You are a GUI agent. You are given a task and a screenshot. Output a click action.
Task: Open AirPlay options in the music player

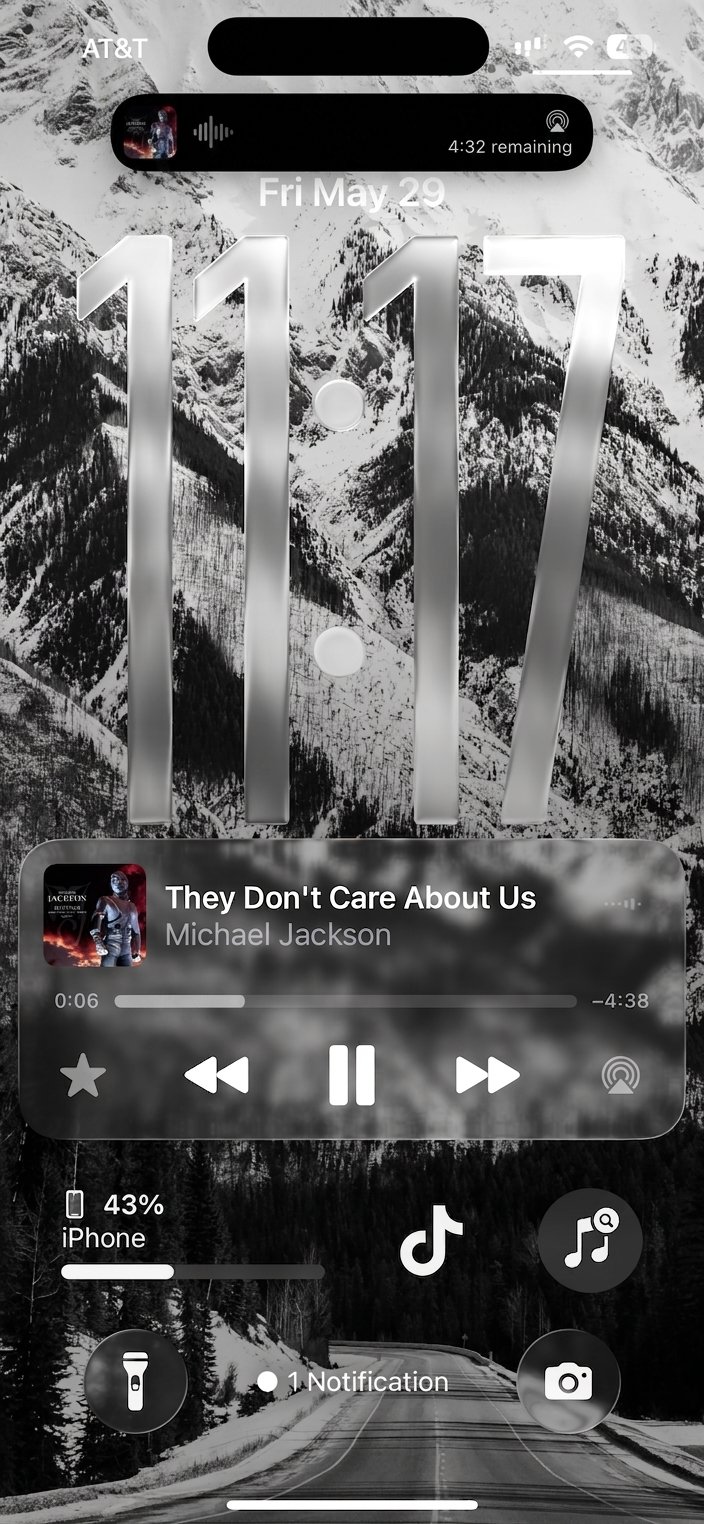pos(621,1076)
